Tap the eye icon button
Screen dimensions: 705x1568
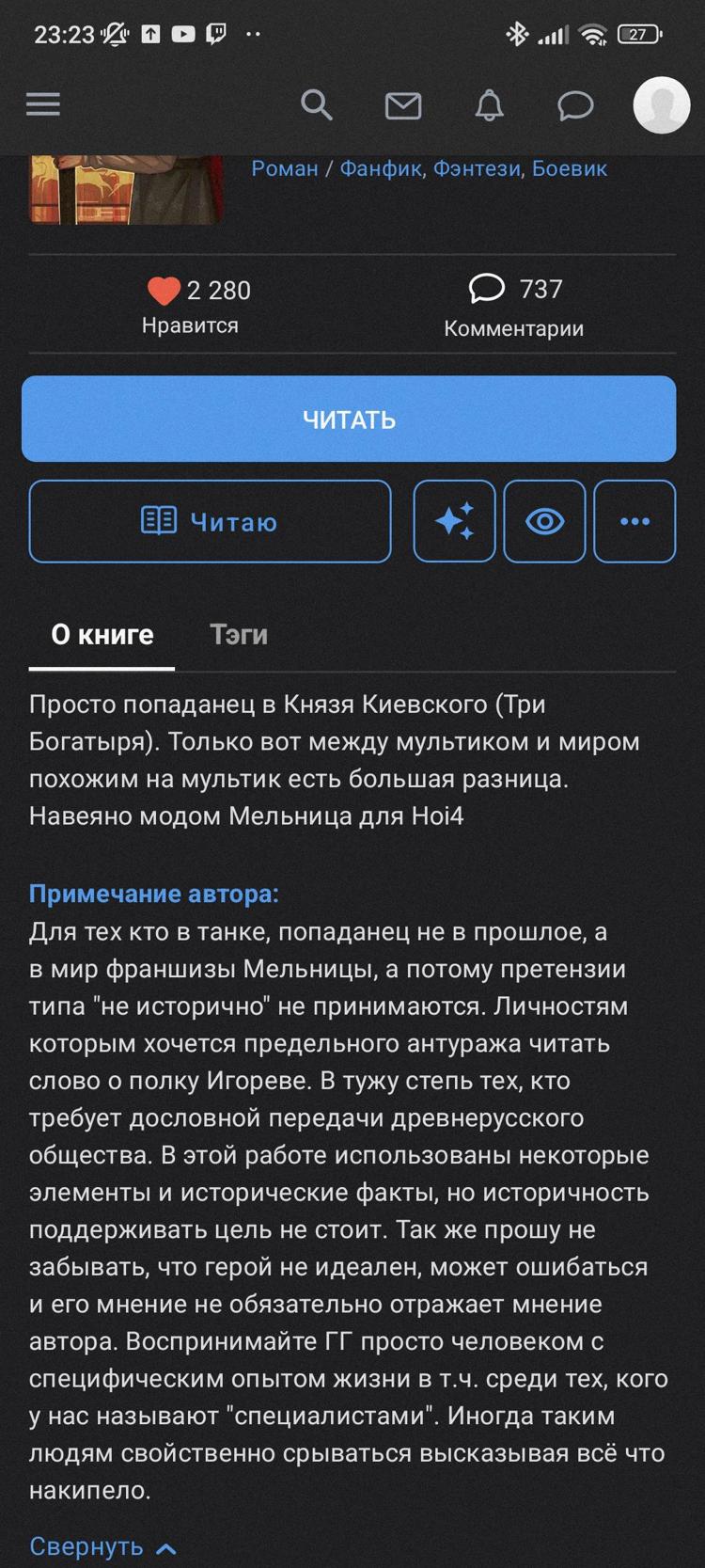[x=544, y=521]
